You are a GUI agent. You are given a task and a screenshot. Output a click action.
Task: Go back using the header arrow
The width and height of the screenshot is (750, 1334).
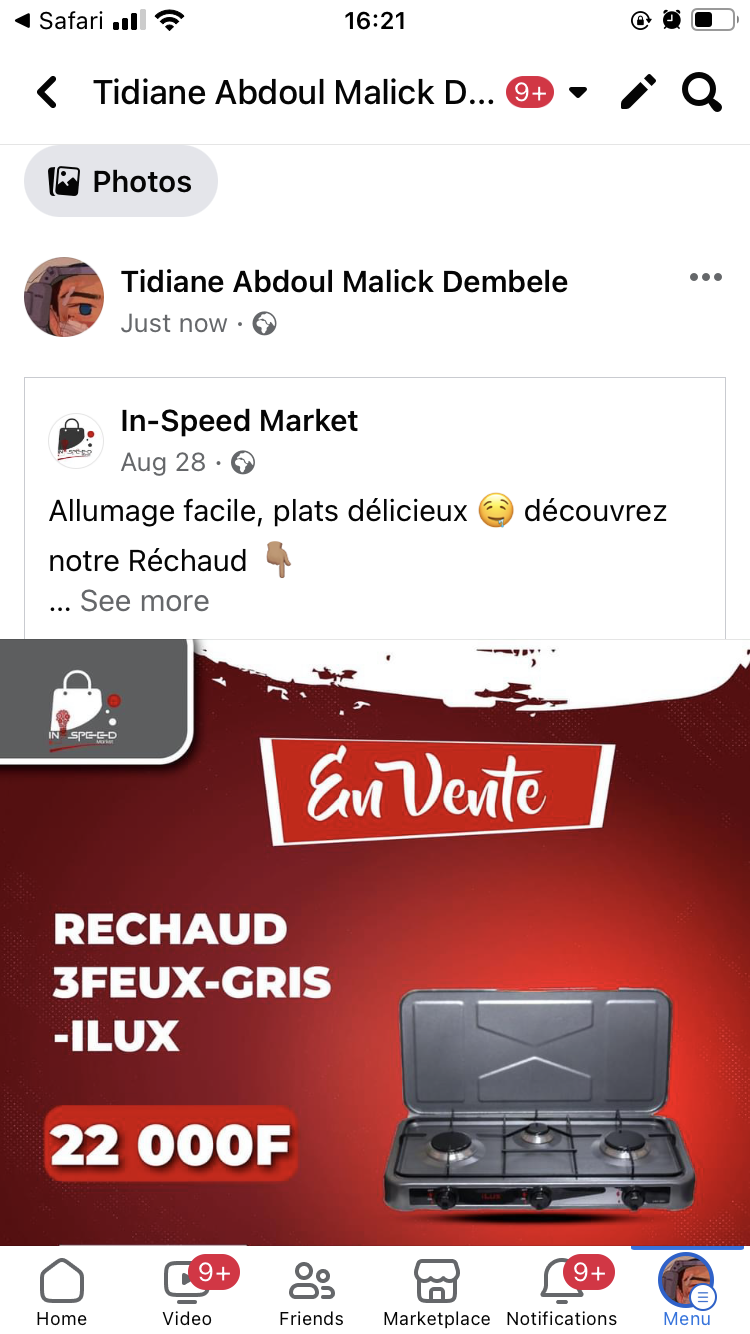click(x=47, y=93)
